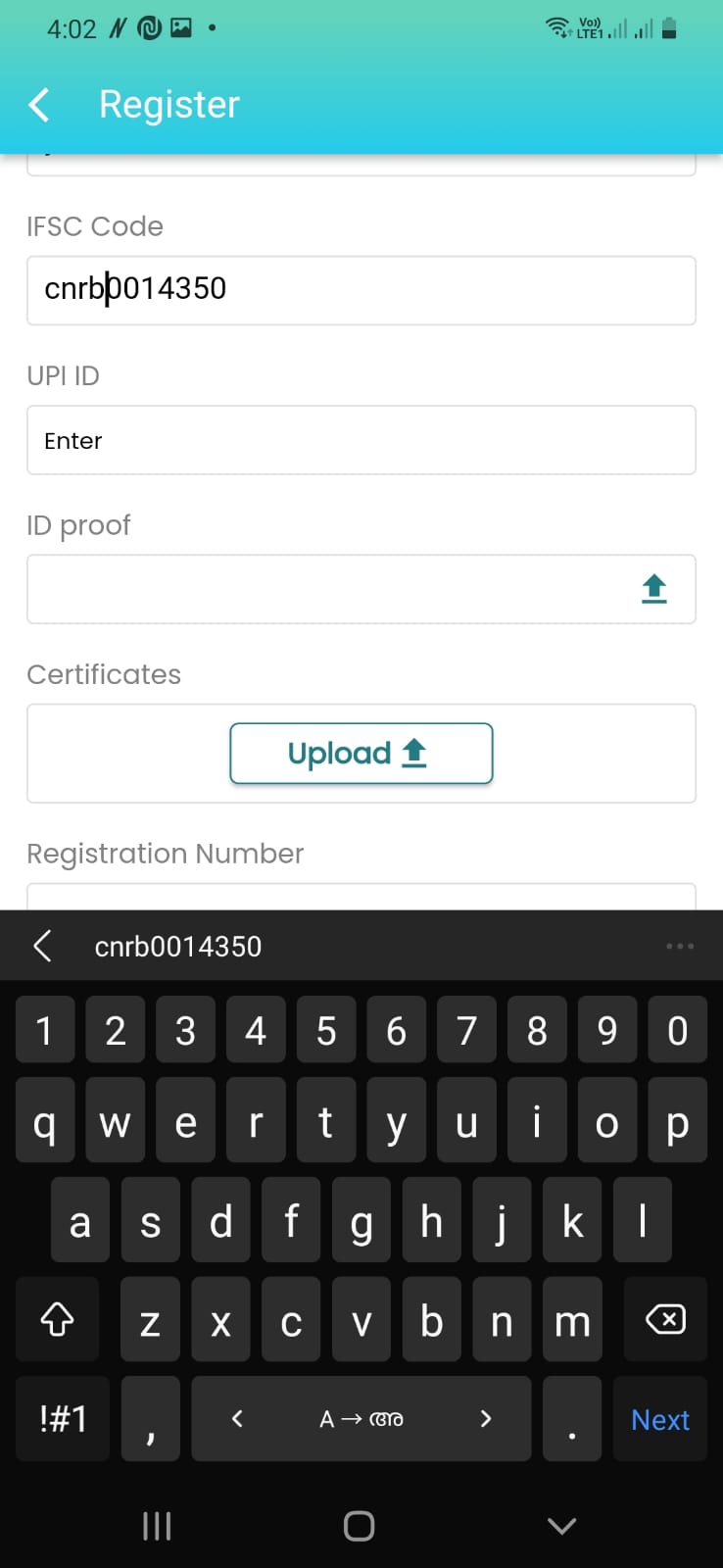Select the keyboard suggestion cnrb0014350

point(178,947)
